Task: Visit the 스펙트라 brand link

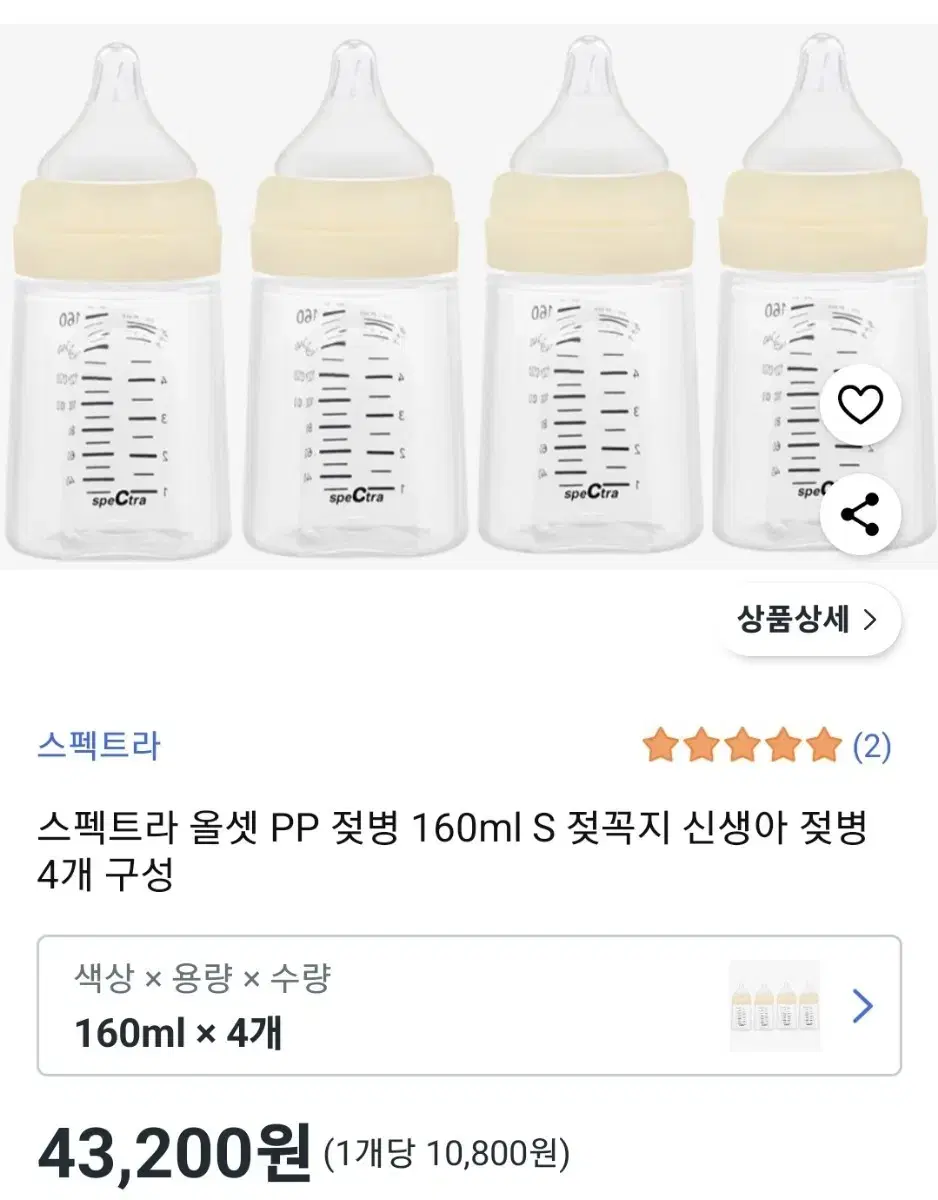Action: click(x=99, y=746)
